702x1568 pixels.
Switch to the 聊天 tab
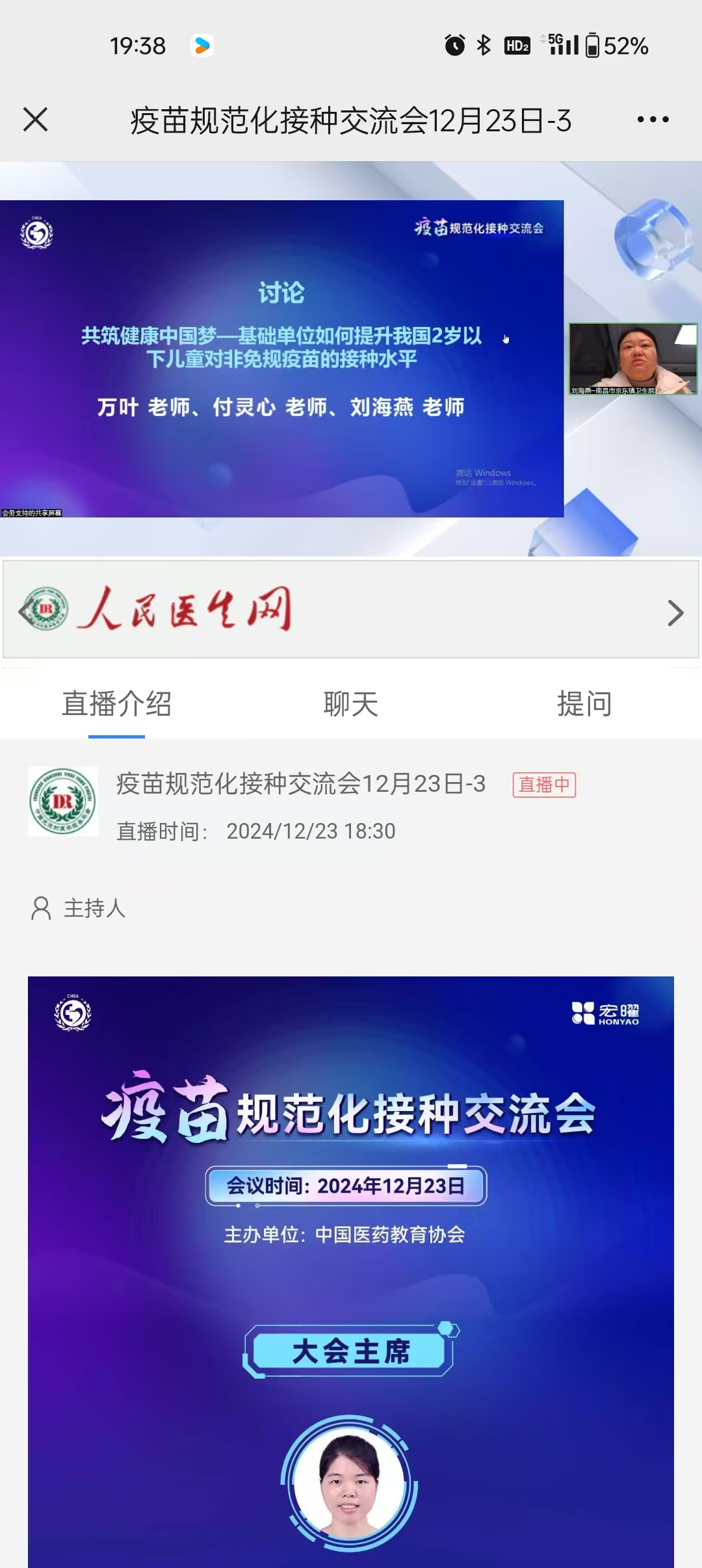[350, 704]
